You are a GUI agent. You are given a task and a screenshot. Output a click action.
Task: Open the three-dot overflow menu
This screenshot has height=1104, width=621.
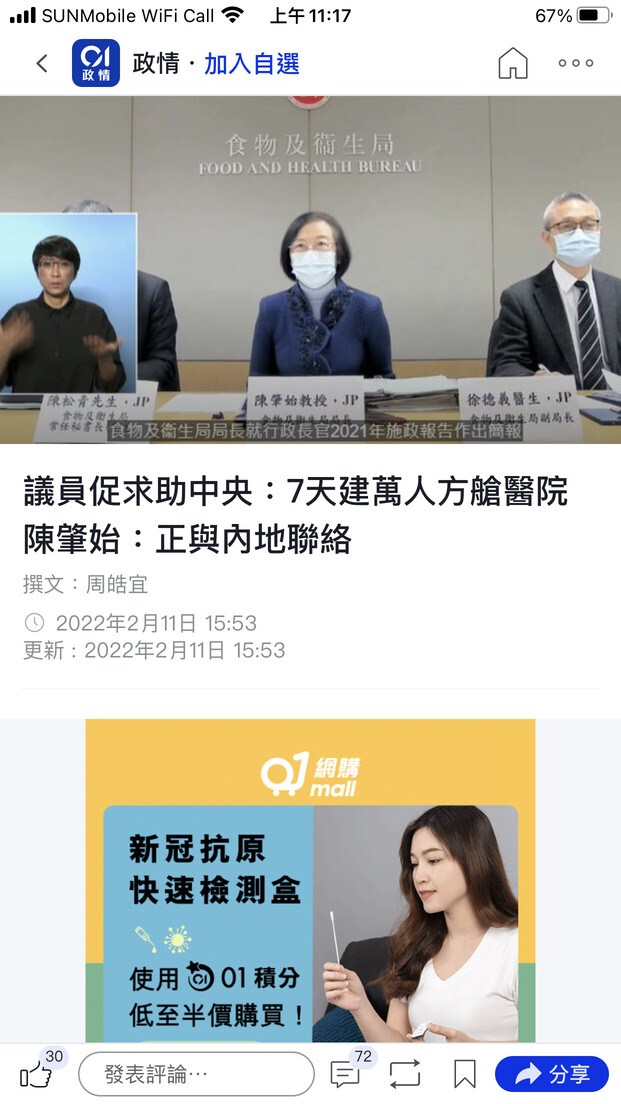pos(576,63)
